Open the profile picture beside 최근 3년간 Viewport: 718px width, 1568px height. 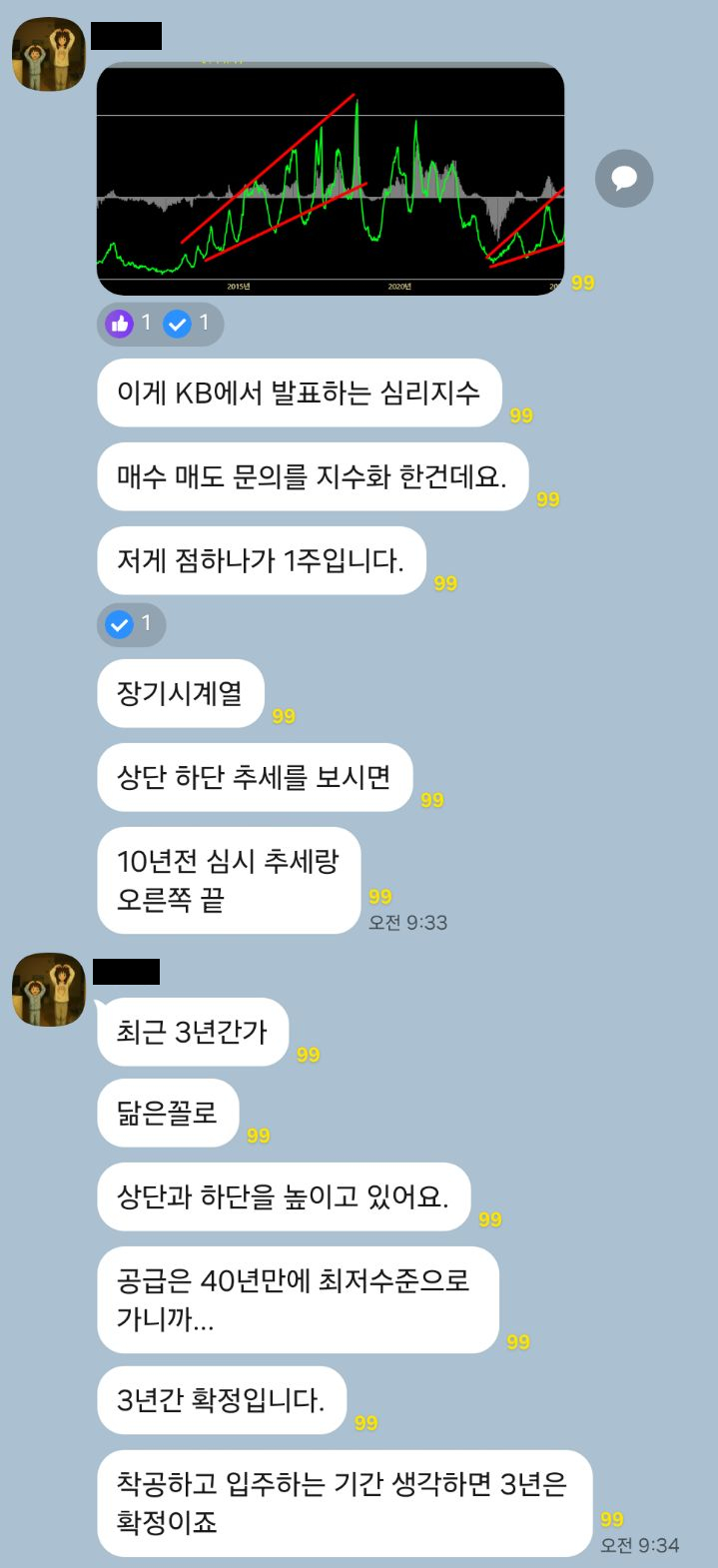[49, 990]
